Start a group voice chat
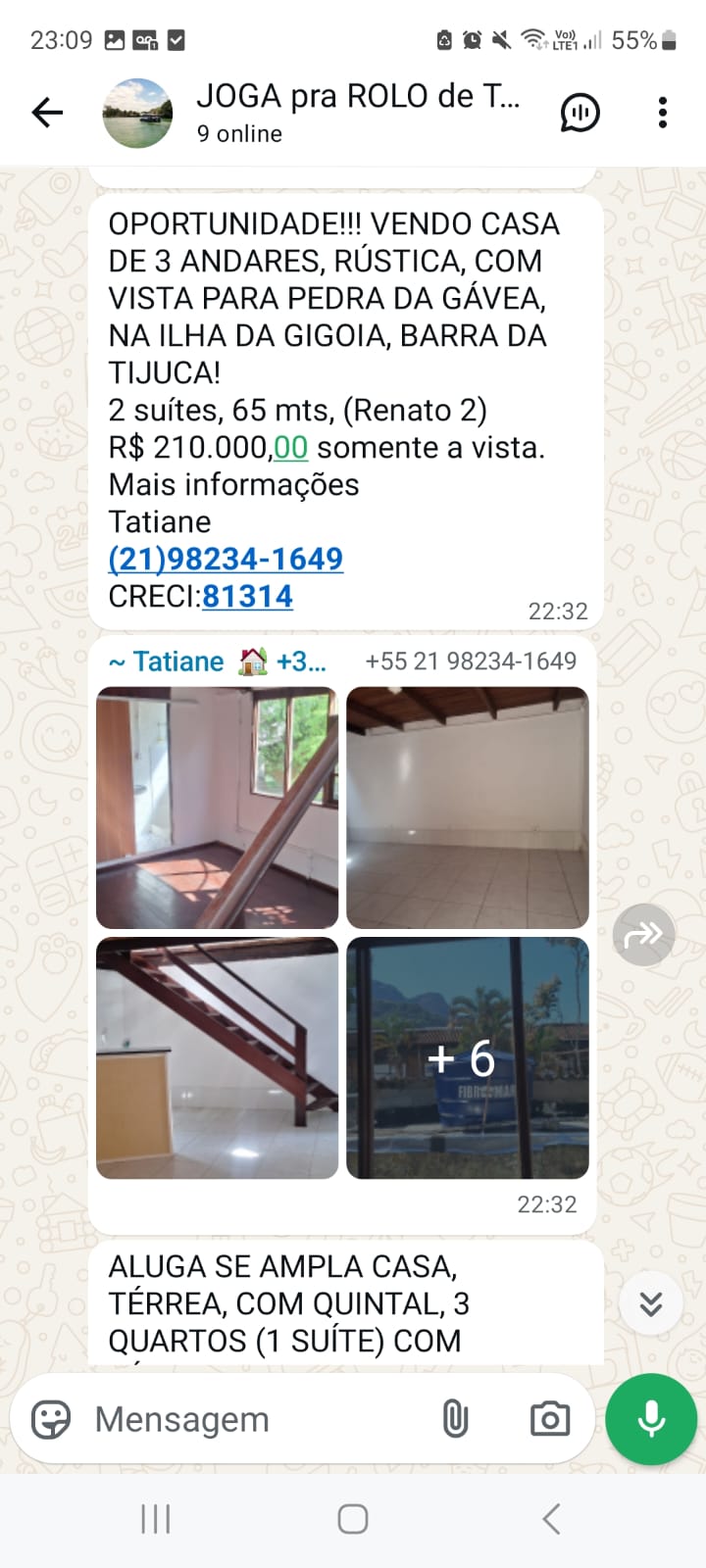Image resolution: width=706 pixels, height=1568 pixels. tap(580, 114)
